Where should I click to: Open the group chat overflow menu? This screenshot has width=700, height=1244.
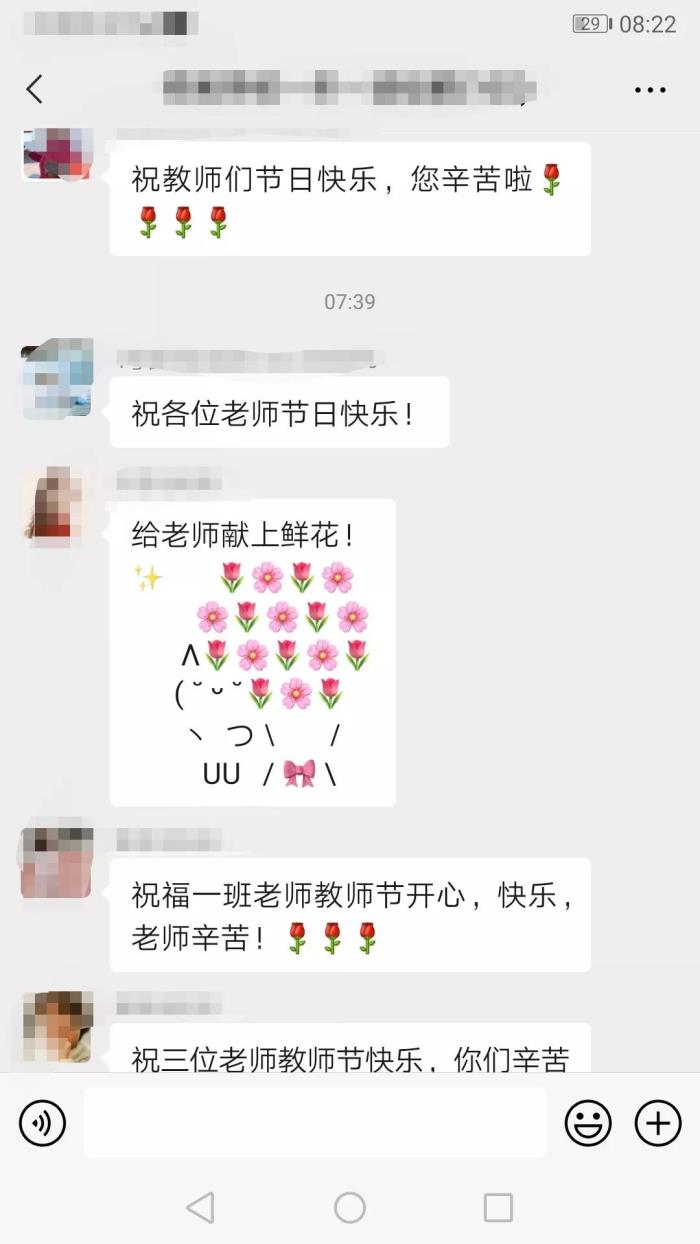tap(650, 90)
